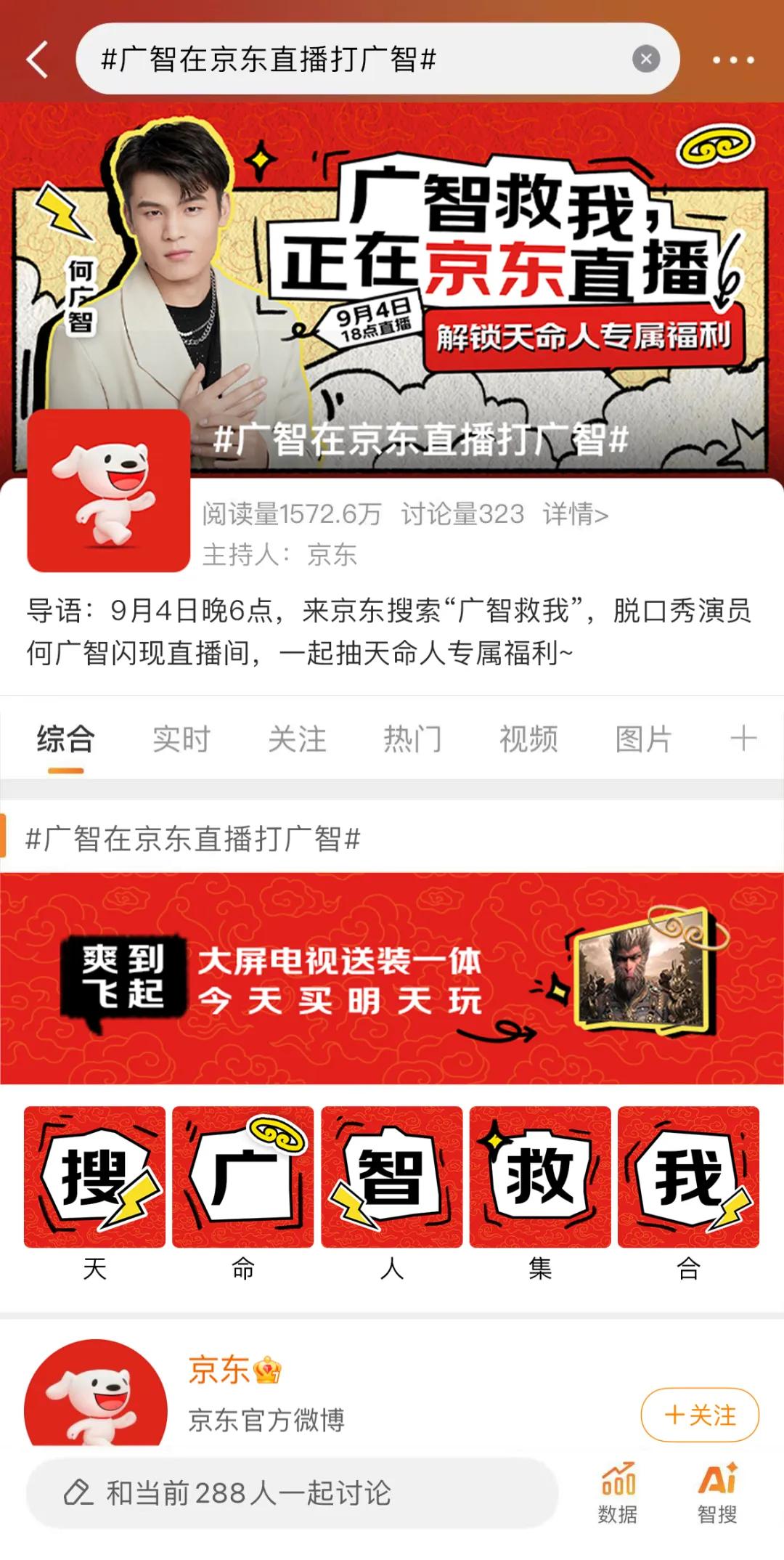Switch to the 关注 tab

point(297,739)
